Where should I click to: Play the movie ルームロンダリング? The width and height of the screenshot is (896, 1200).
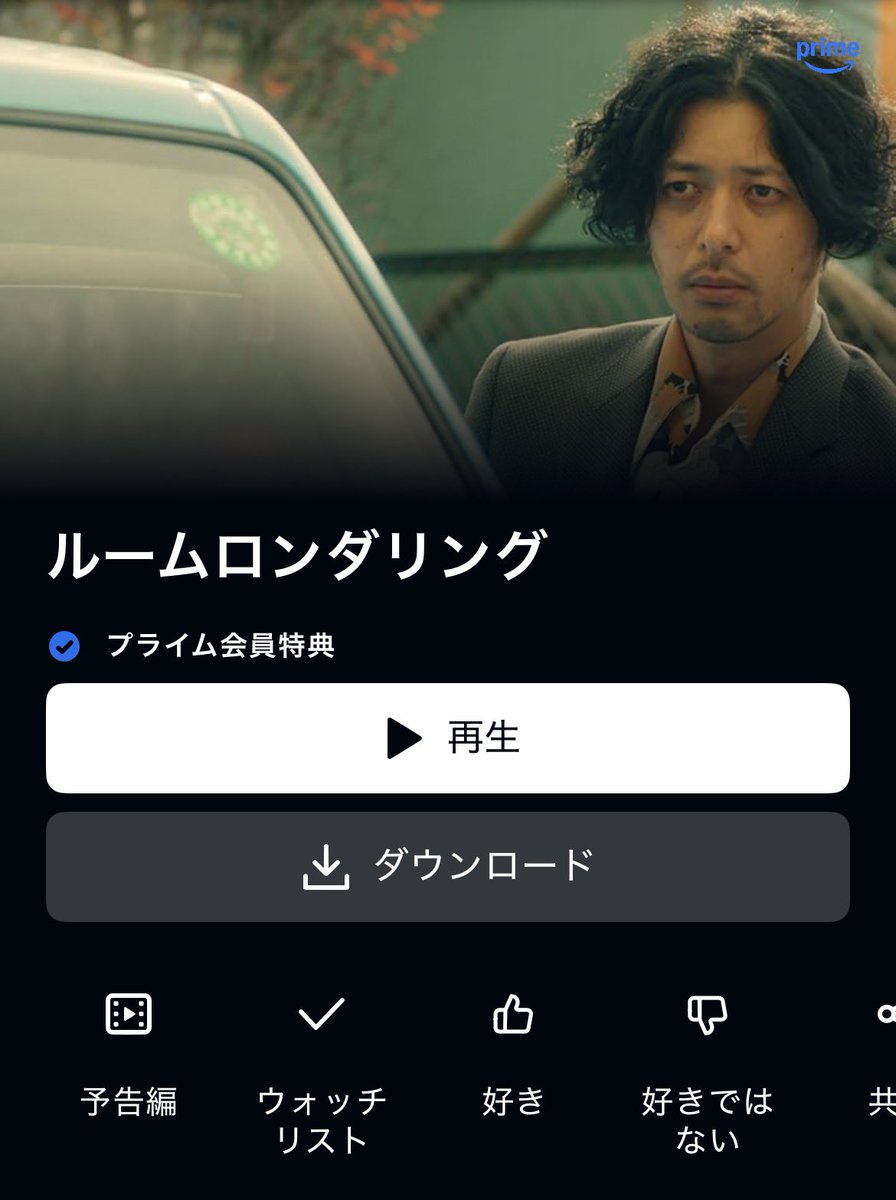click(x=448, y=738)
